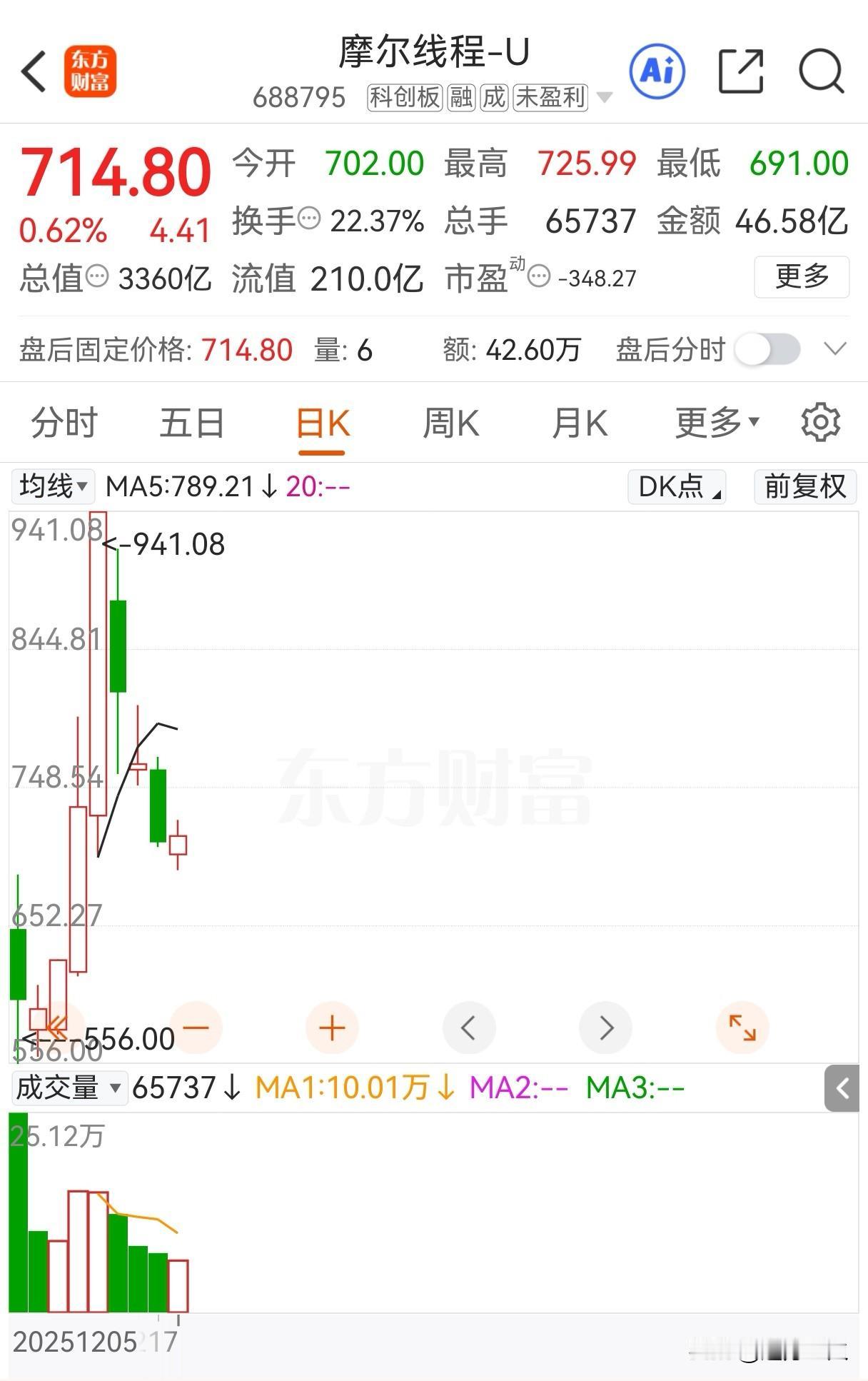The height and width of the screenshot is (1381, 868).
Task: Zoom in on chart with plus icon
Action: pos(332,1028)
